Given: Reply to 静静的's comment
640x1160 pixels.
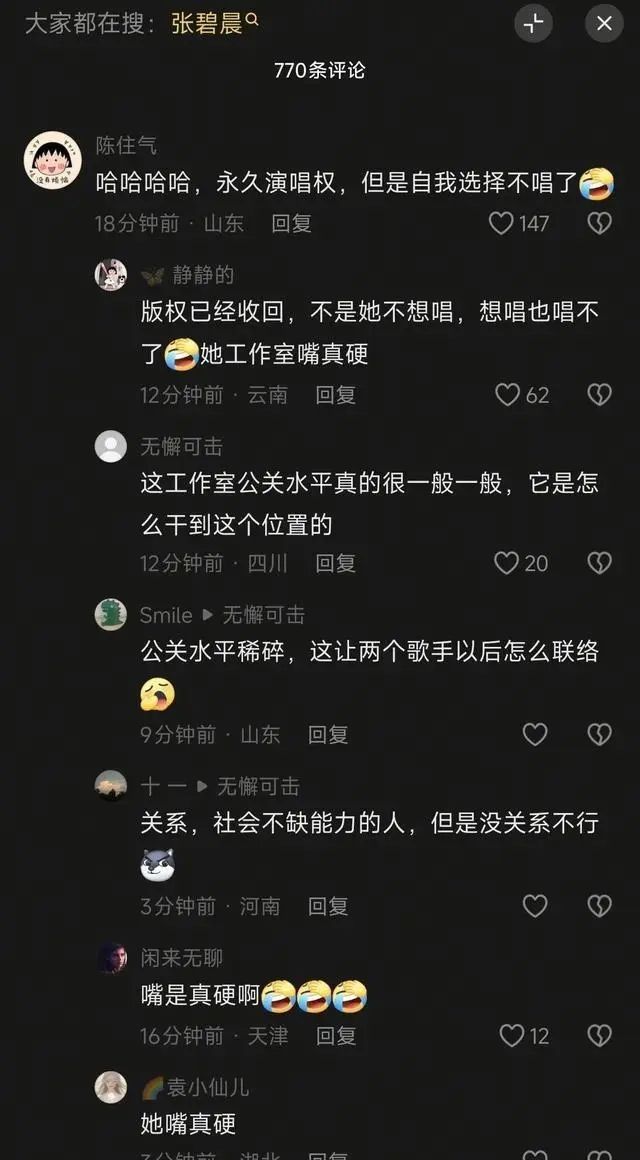Looking at the screenshot, I should [335, 395].
